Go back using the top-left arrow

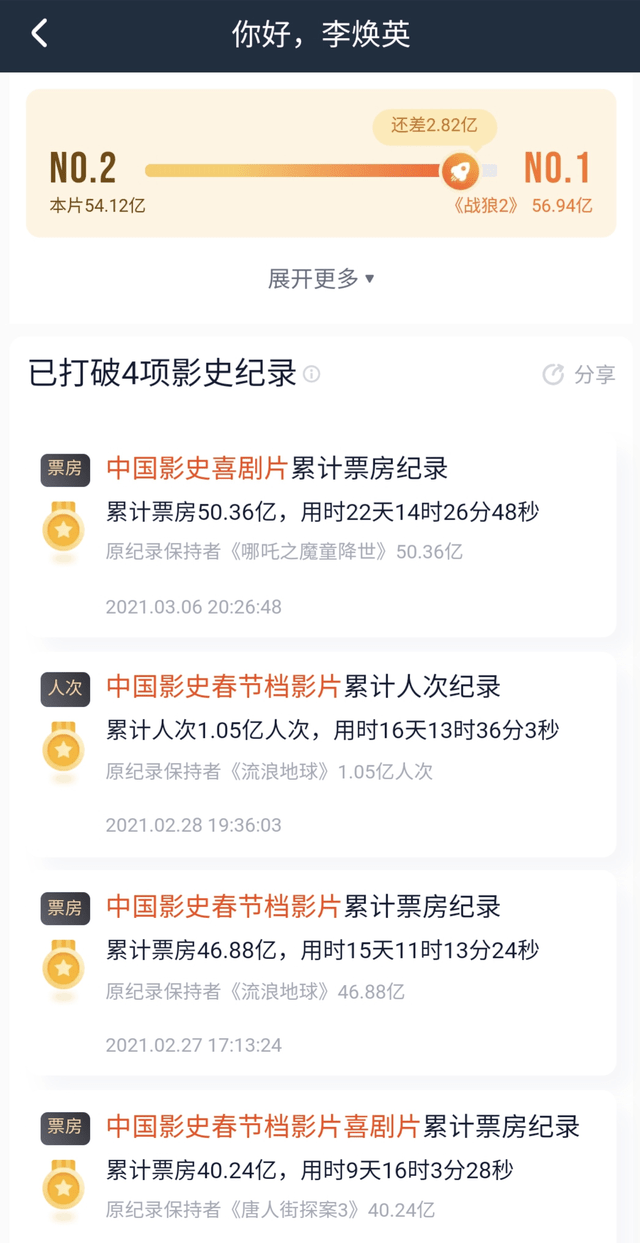39,34
